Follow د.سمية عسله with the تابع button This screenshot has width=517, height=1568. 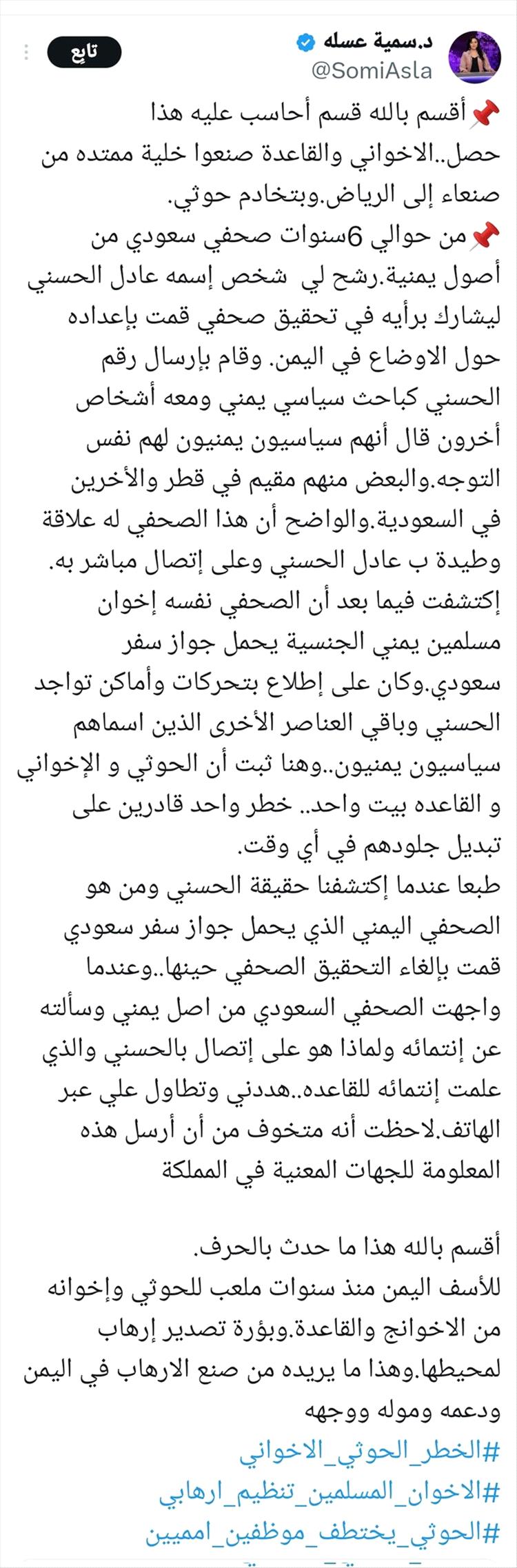(x=84, y=52)
